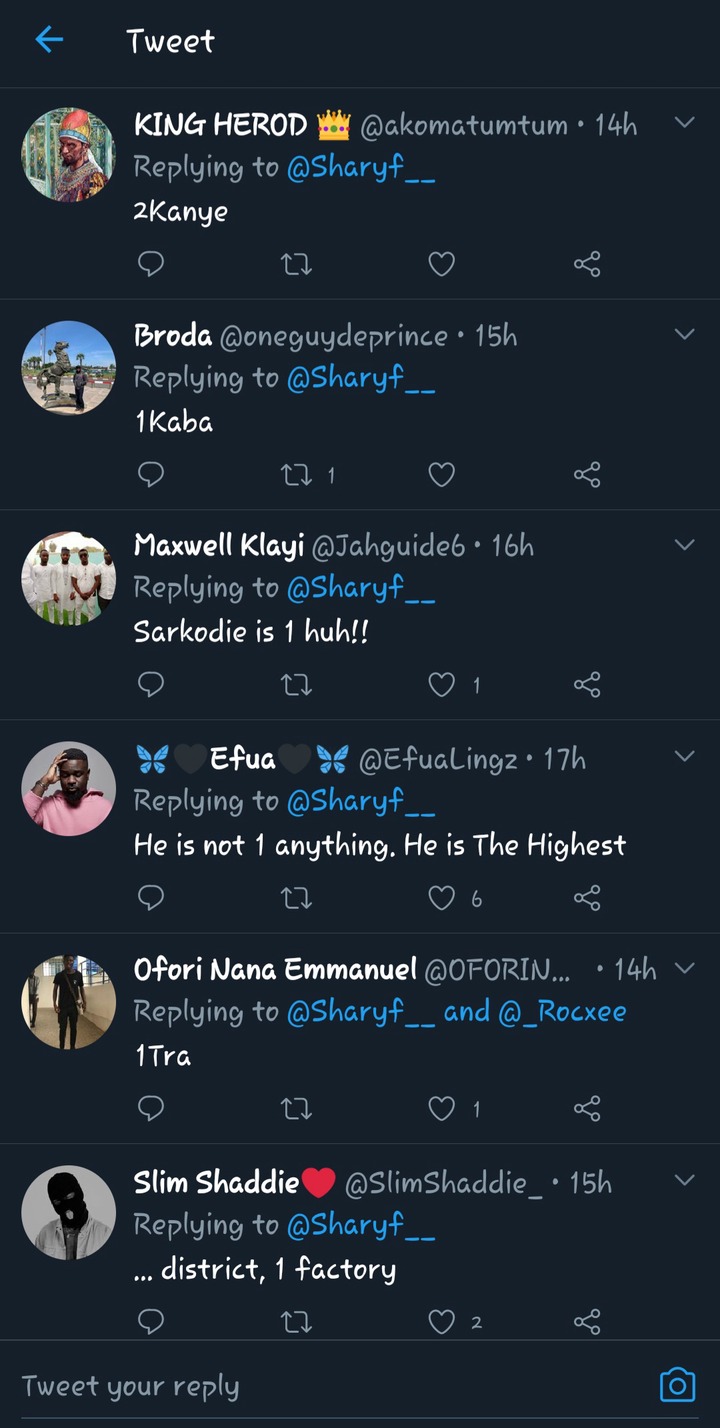
Task: Like Ofori Nana Emmanuel's 1Tra tweet
Action: 441,1108
